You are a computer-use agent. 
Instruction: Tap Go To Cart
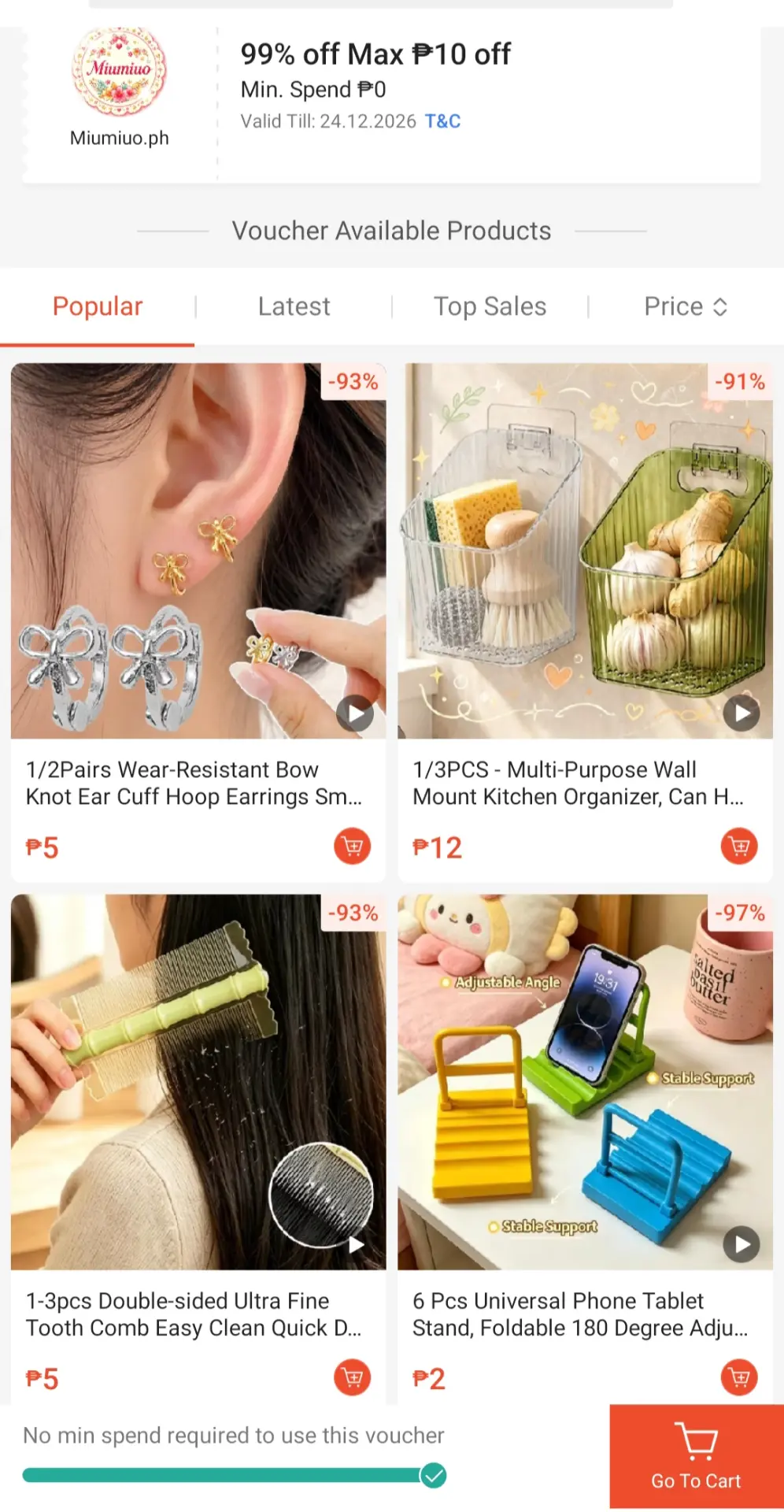click(x=696, y=1456)
